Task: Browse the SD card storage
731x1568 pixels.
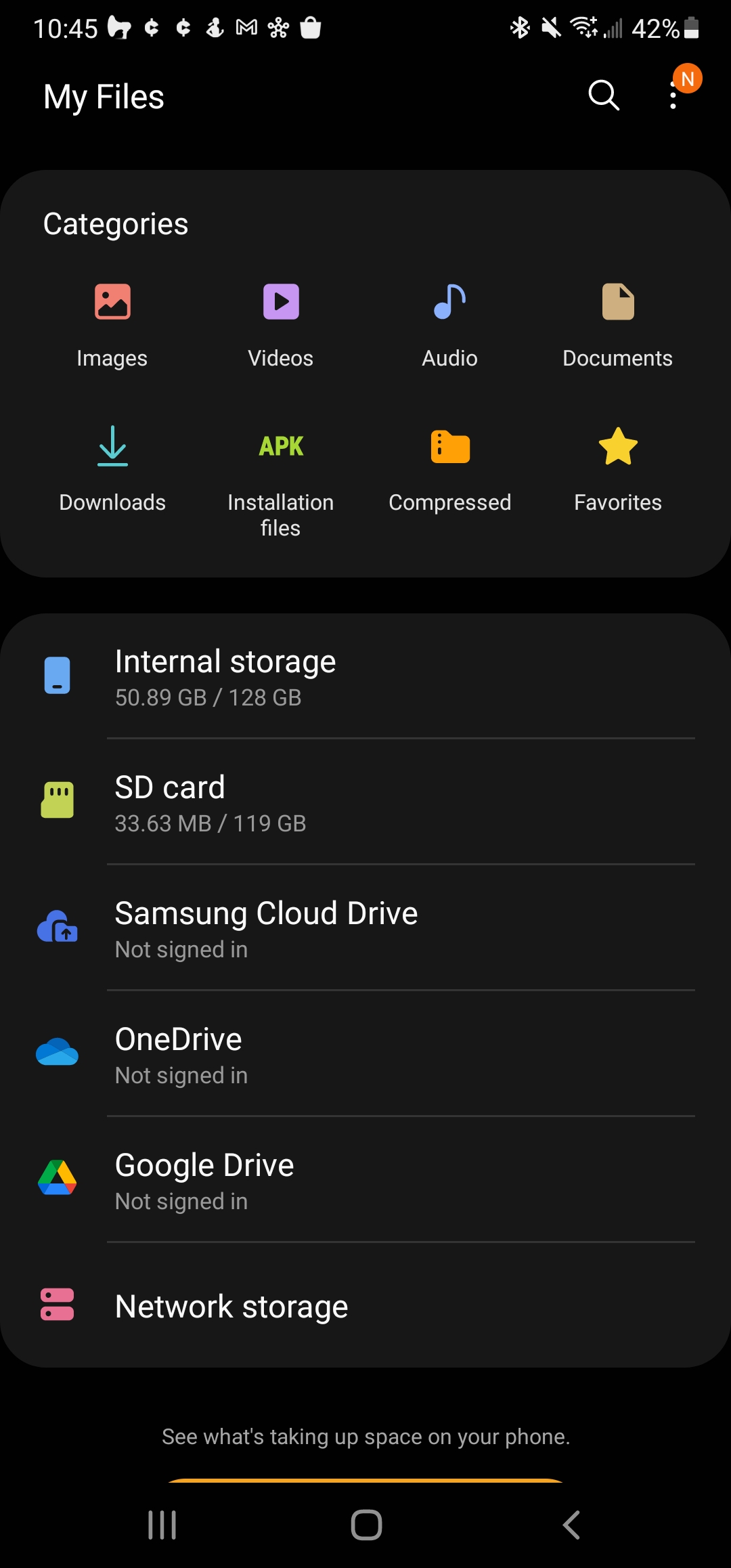Action: click(365, 802)
